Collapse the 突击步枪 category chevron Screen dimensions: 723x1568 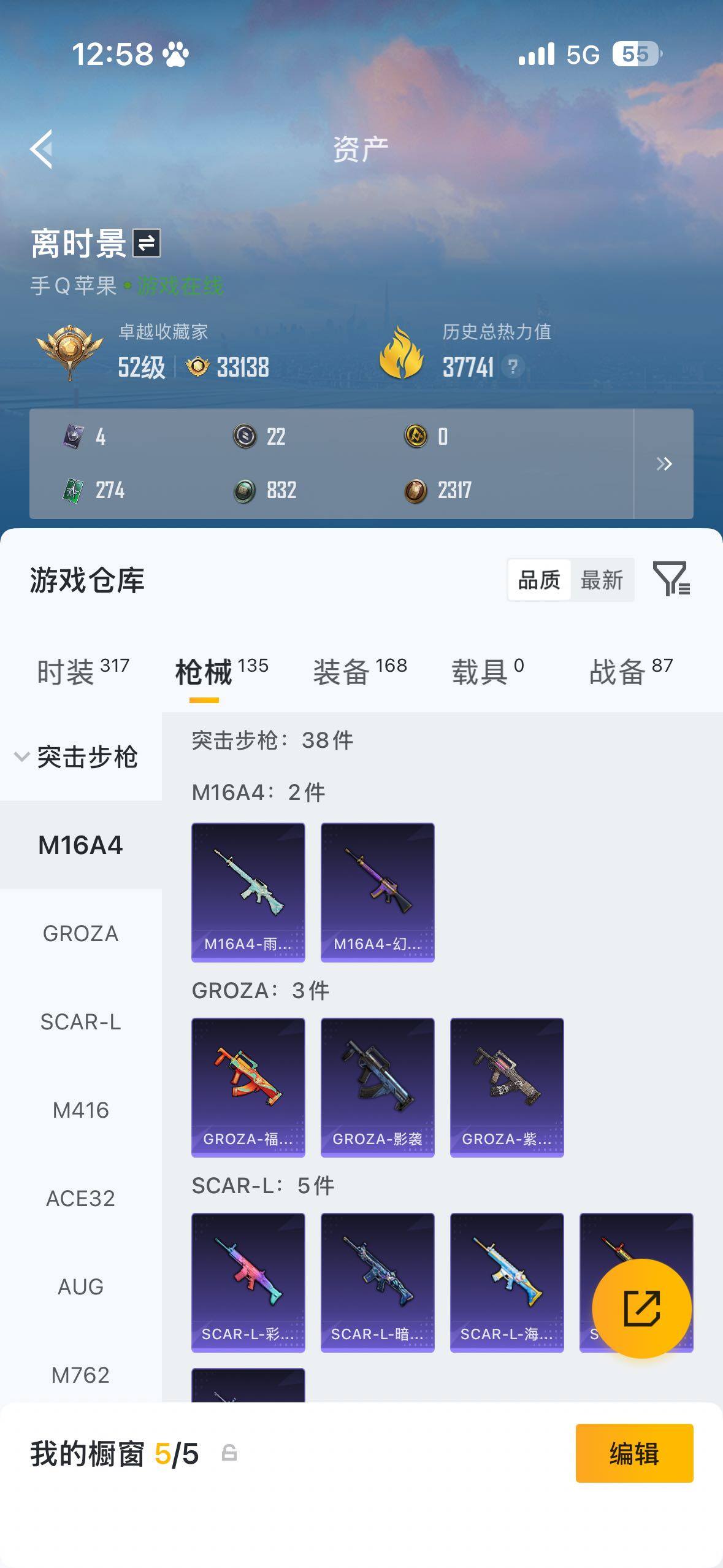(x=22, y=757)
